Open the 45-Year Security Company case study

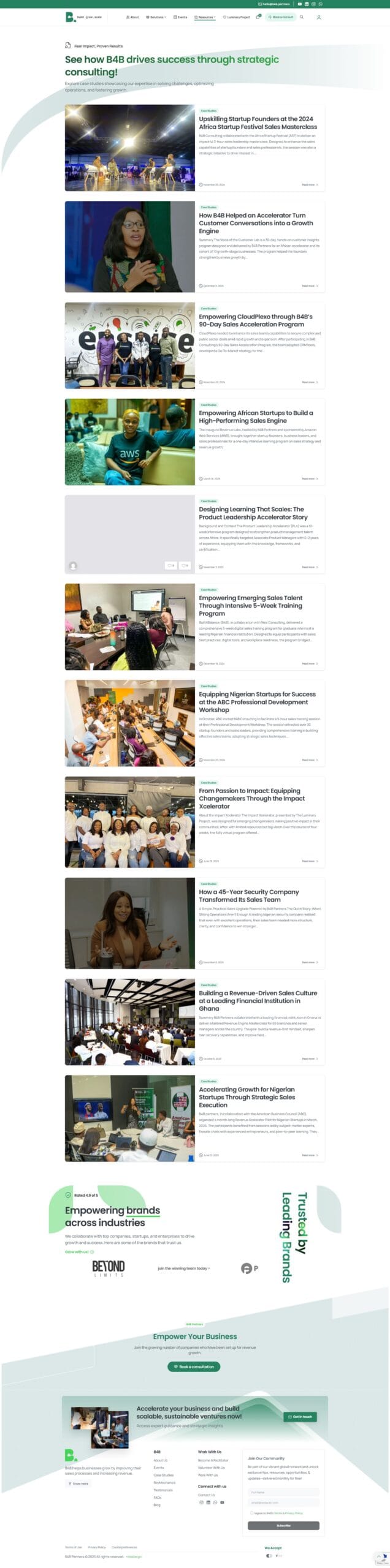pyautogui.click(x=248, y=895)
